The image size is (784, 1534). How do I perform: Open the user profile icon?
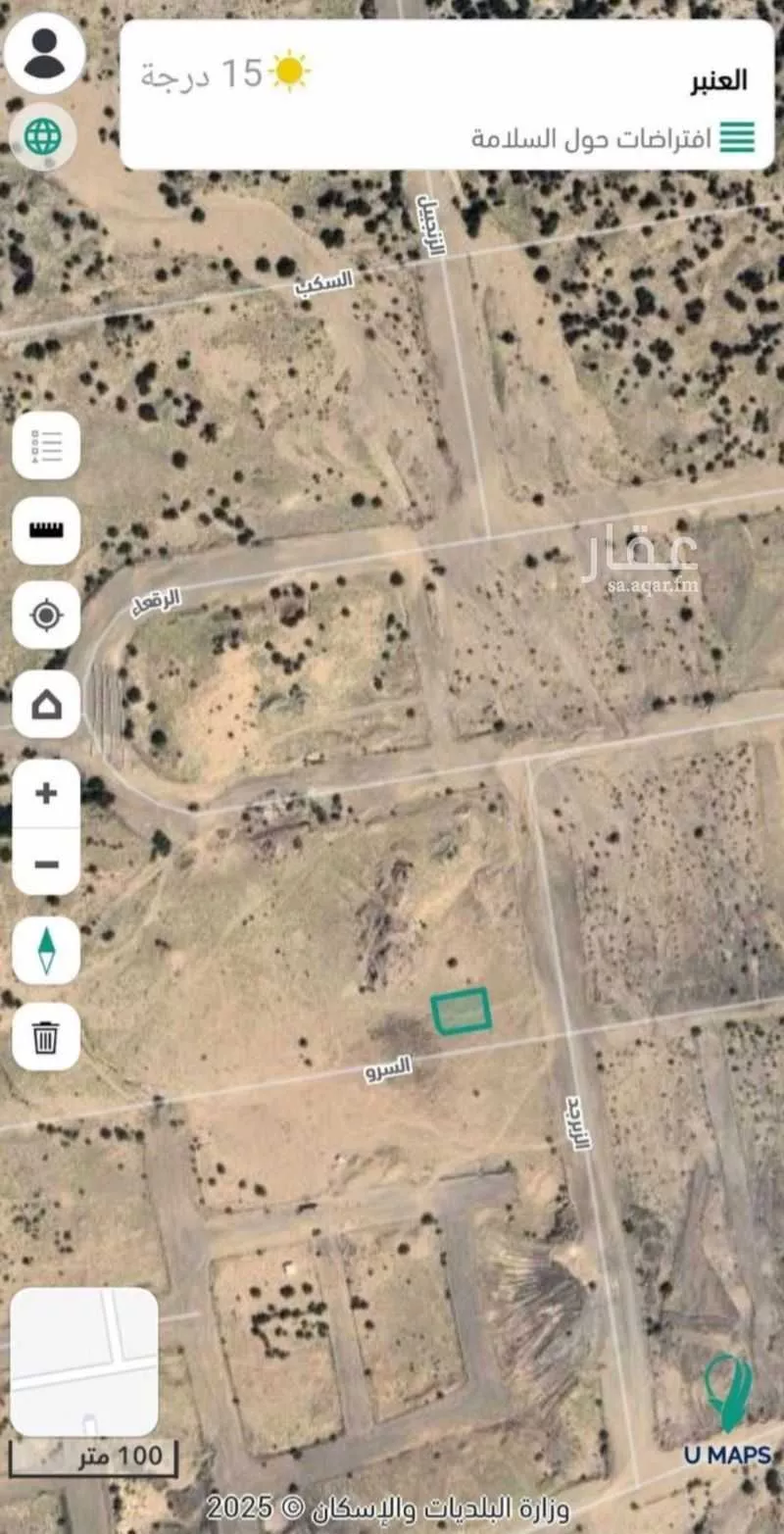[44, 53]
